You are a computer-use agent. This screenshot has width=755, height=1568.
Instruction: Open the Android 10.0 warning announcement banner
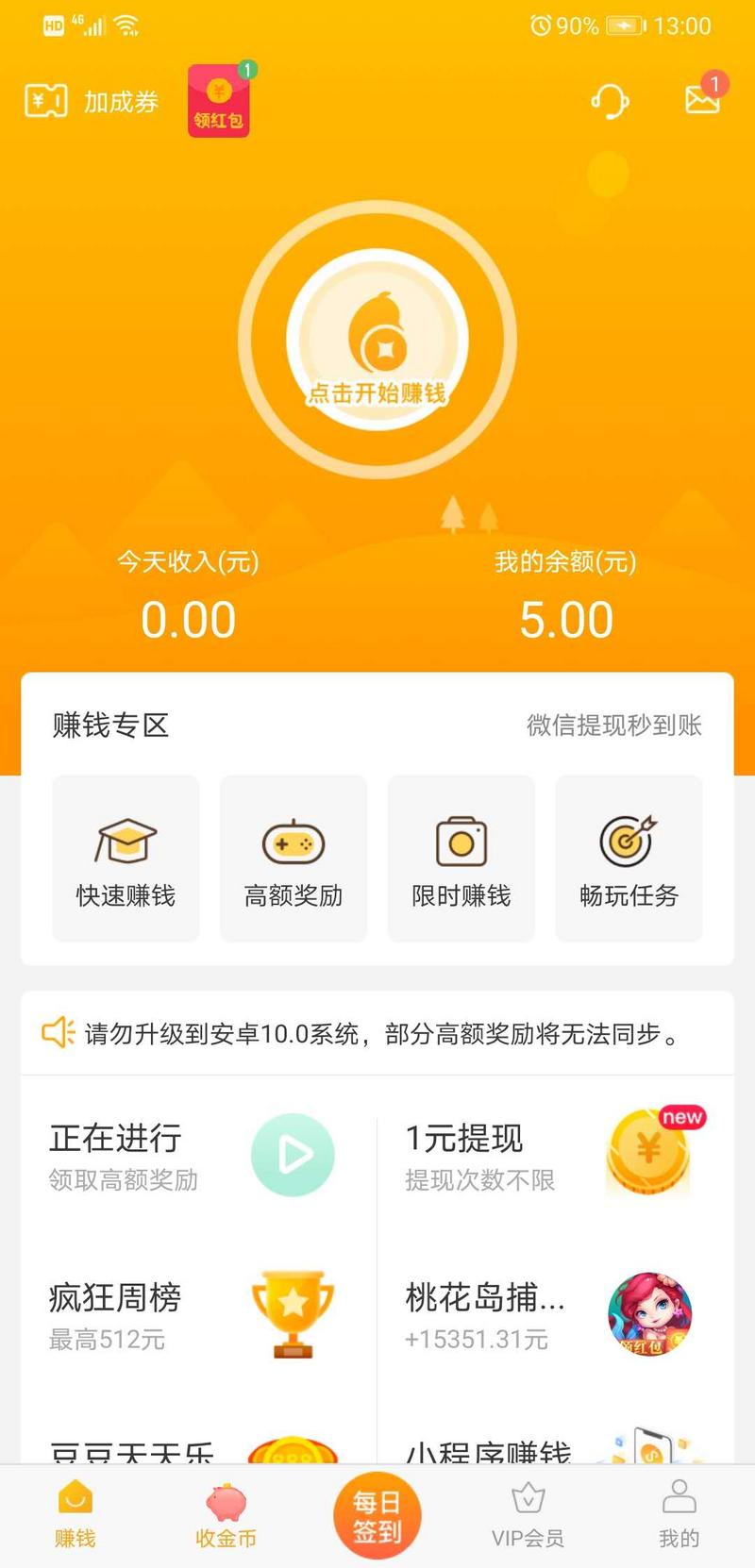377,1034
